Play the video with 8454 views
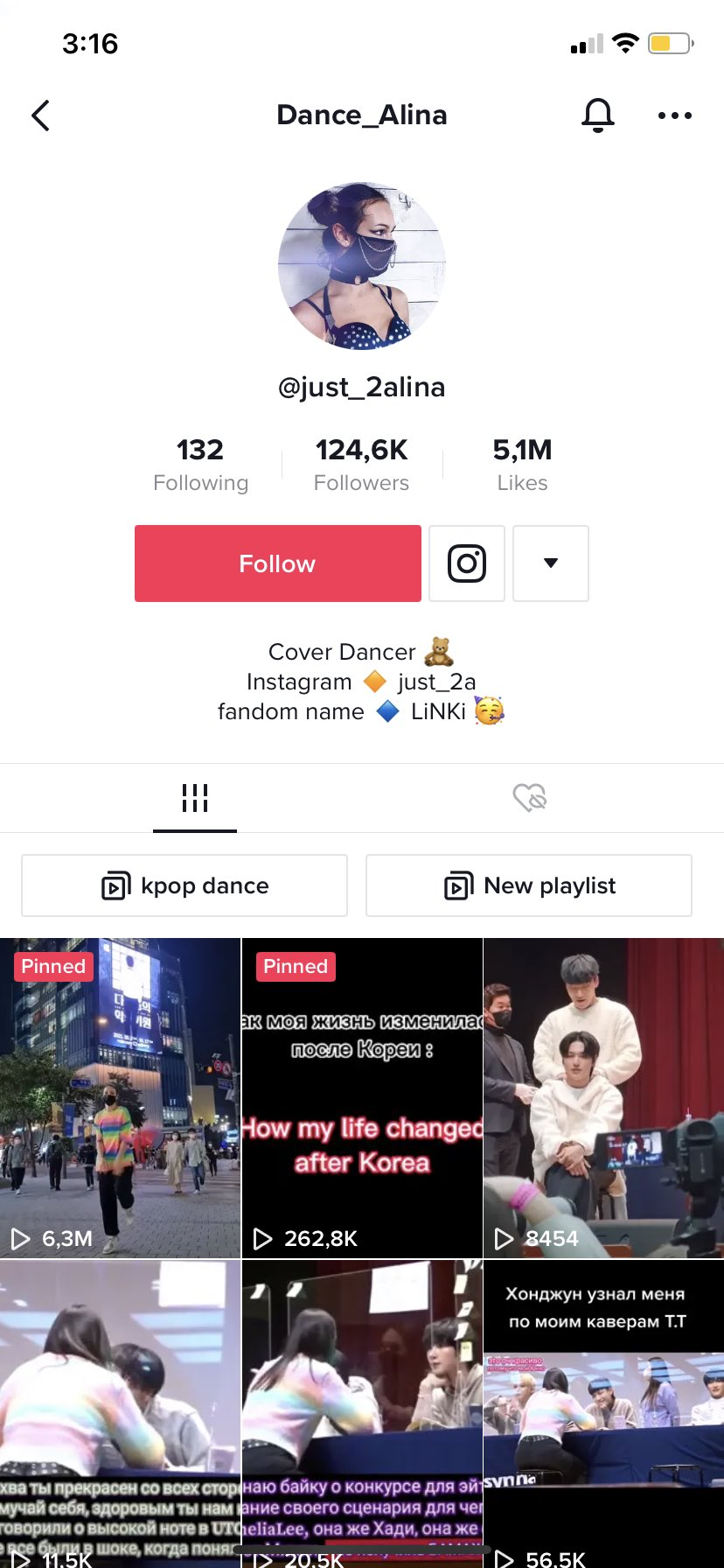The height and width of the screenshot is (1568, 724). 603,1098
